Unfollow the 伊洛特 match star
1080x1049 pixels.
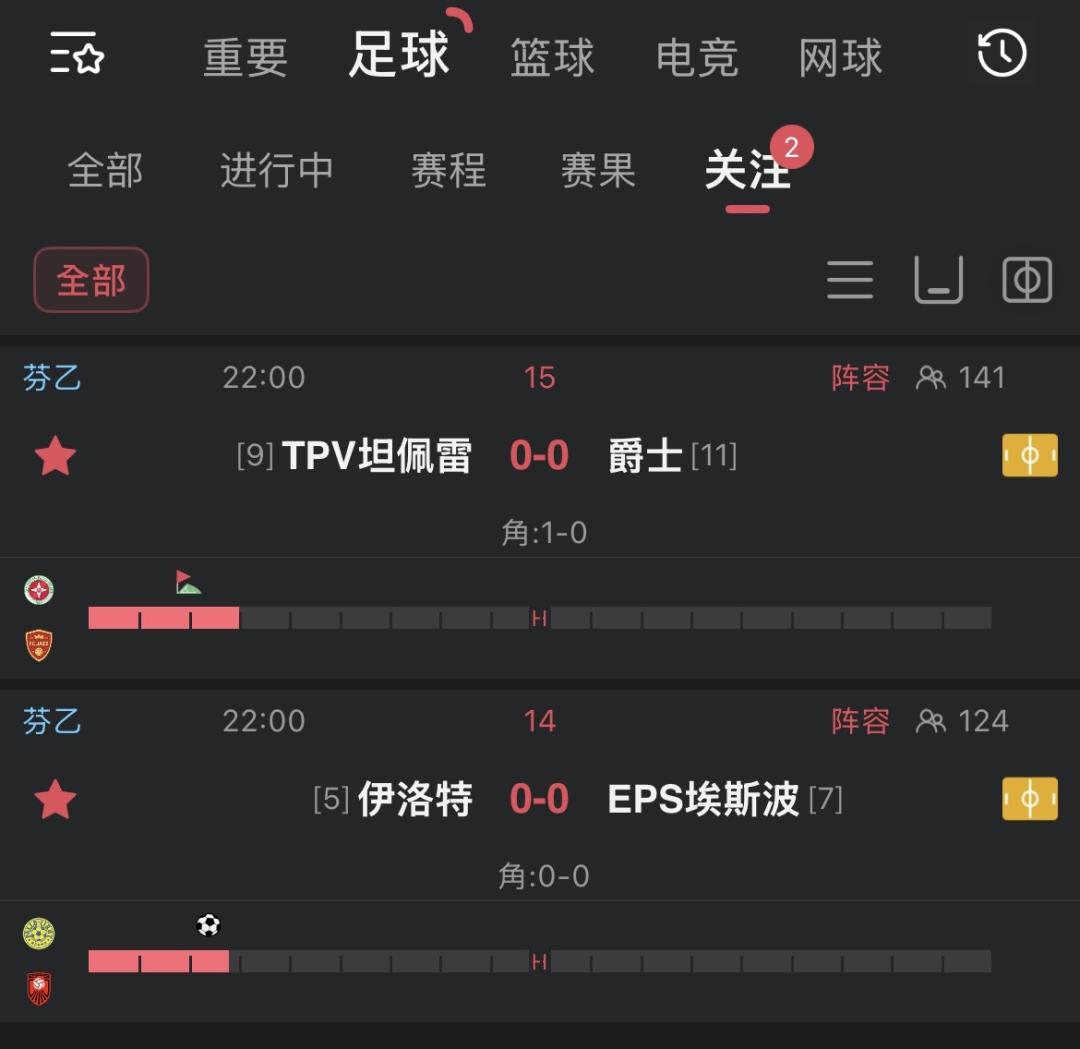coord(55,800)
